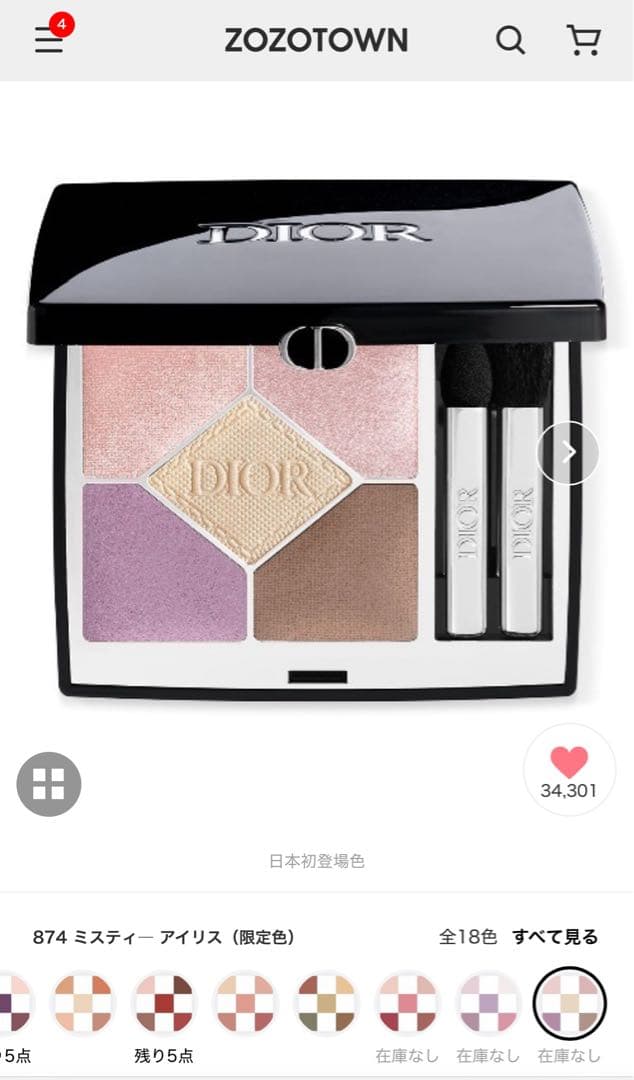Select the olive and brown color swatch
The width and height of the screenshot is (634, 1080).
pos(326,1003)
